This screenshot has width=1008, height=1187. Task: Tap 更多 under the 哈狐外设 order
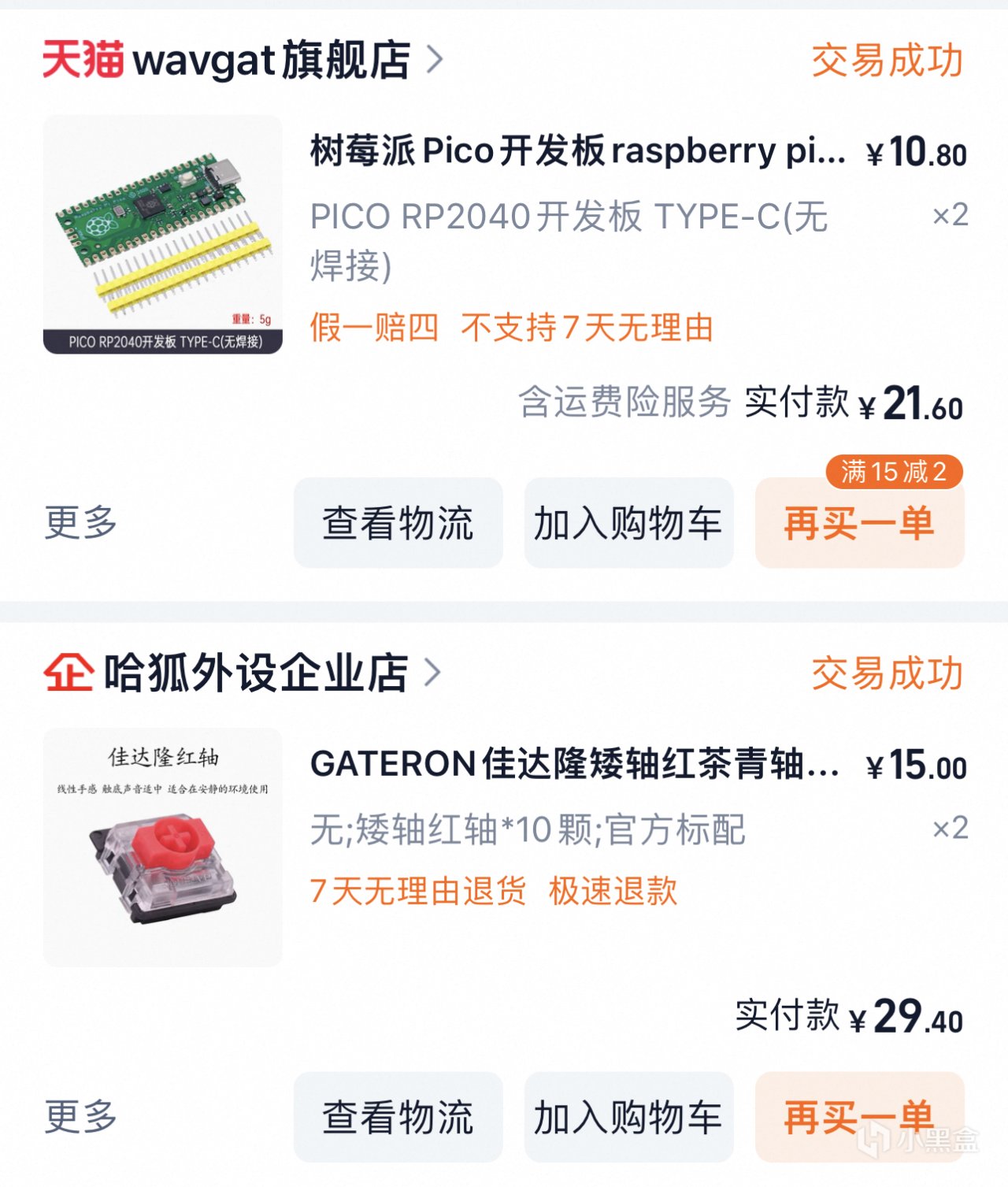click(x=80, y=1116)
